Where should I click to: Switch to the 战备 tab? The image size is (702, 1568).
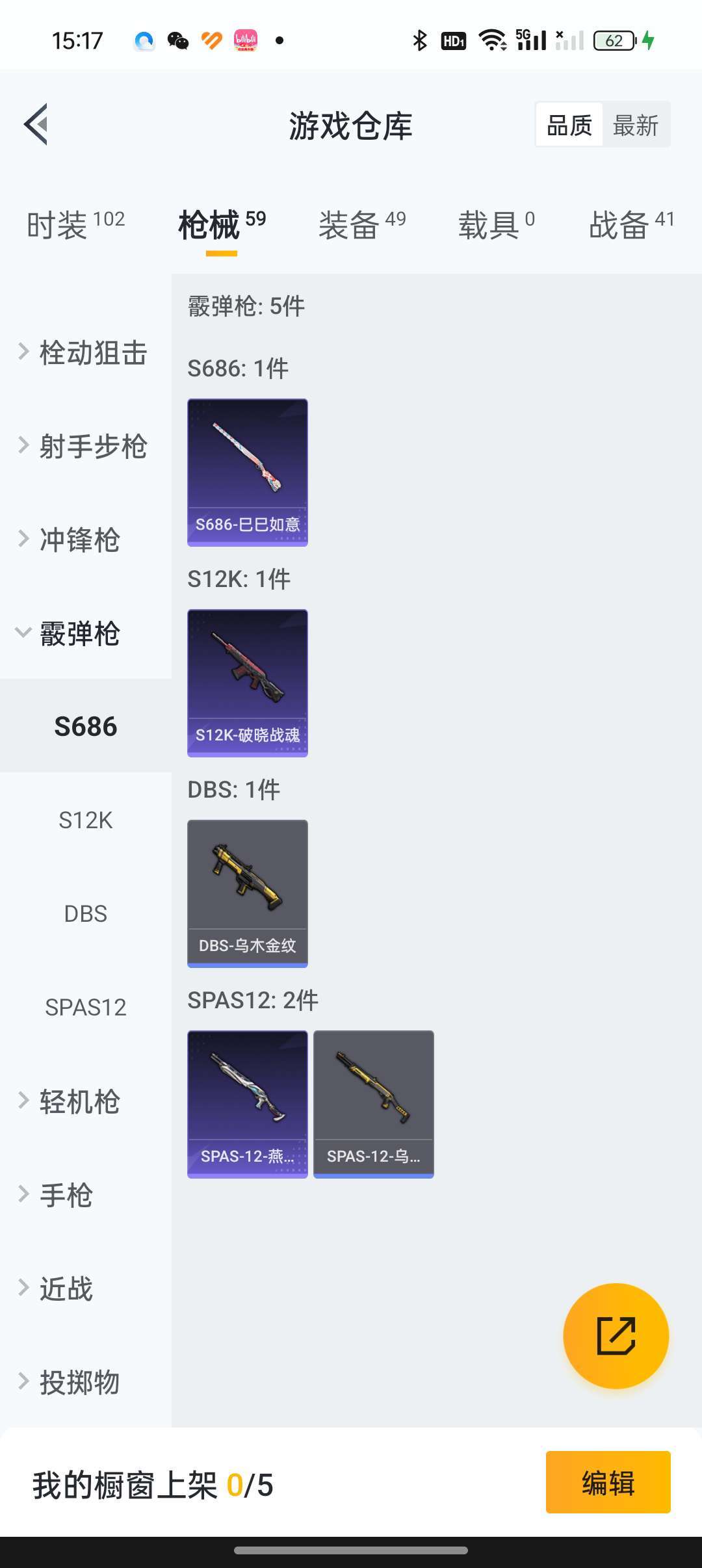(x=631, y=225)
